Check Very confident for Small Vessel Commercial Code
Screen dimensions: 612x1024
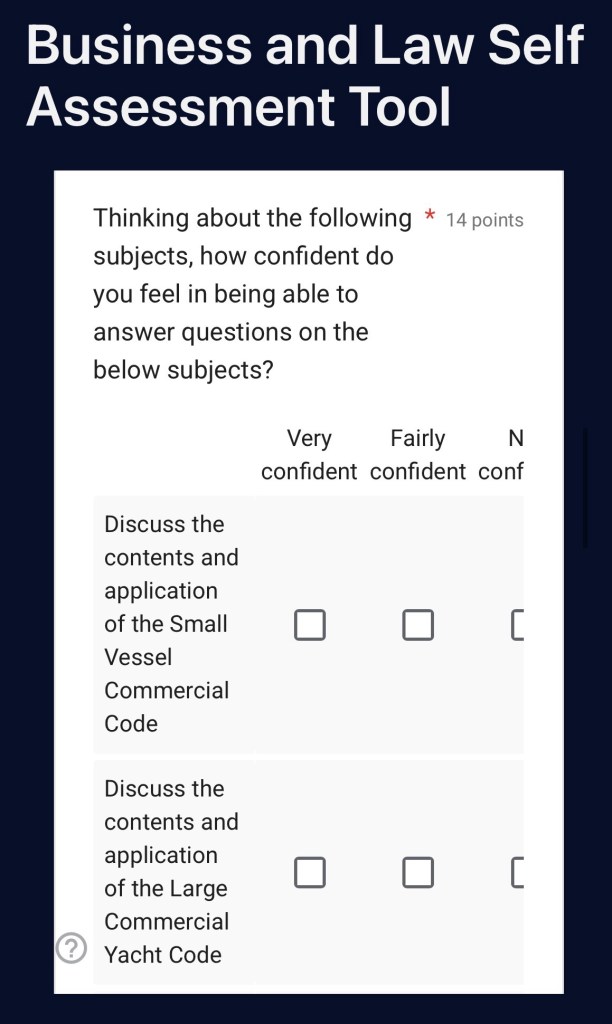[310, 625]
